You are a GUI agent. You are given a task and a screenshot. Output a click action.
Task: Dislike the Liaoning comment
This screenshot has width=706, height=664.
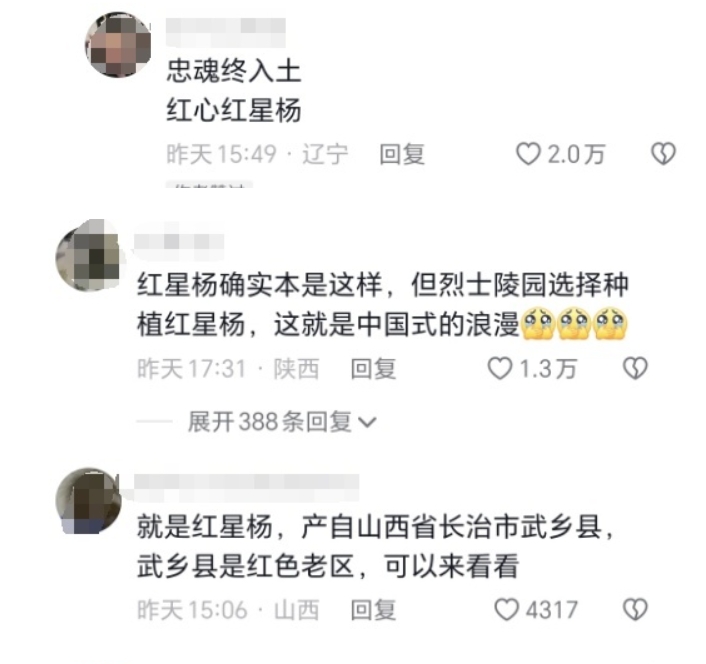pos(663,154)
